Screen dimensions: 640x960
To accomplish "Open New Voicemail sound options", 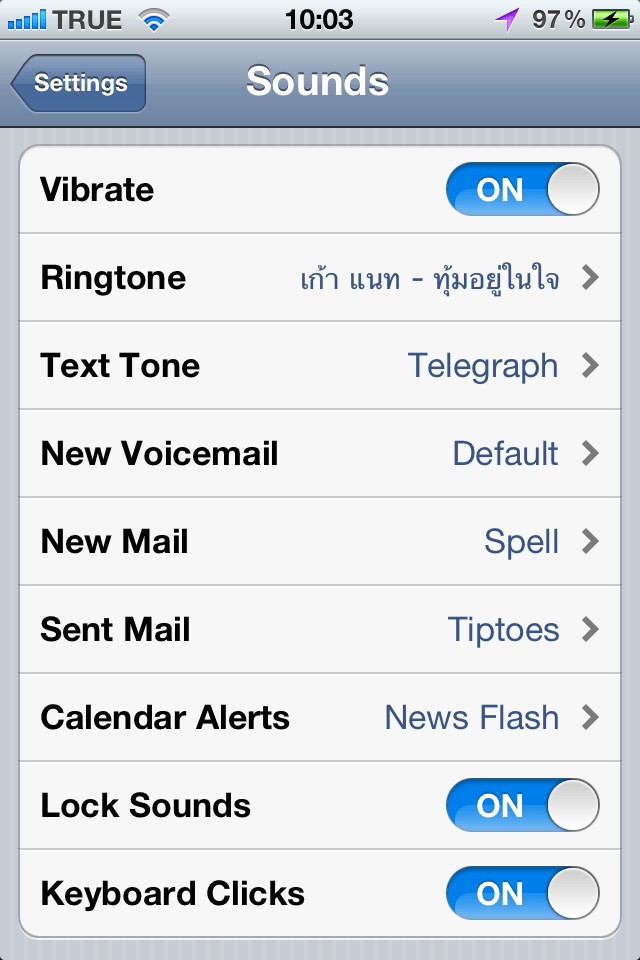I will coord(320,454).
